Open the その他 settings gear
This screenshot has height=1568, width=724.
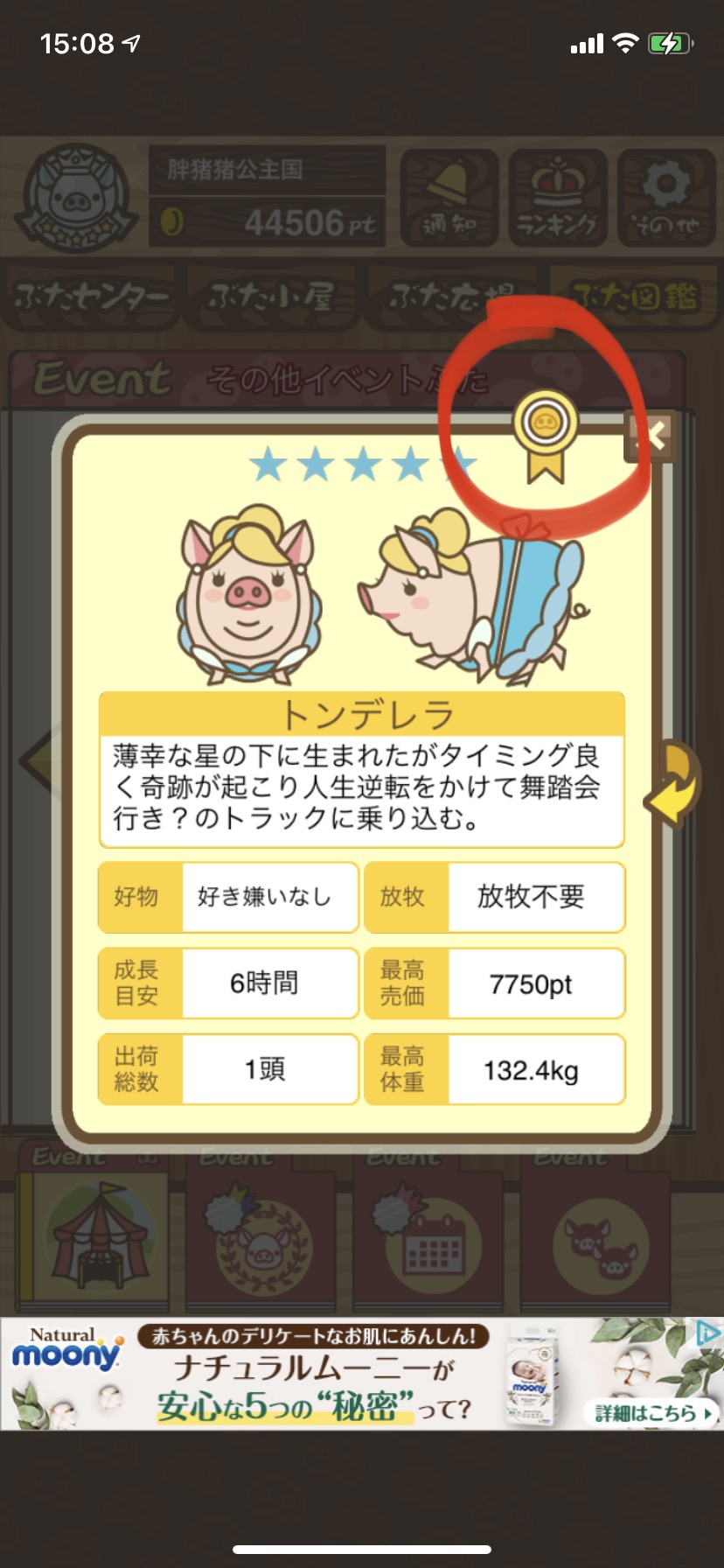[666, 199]
